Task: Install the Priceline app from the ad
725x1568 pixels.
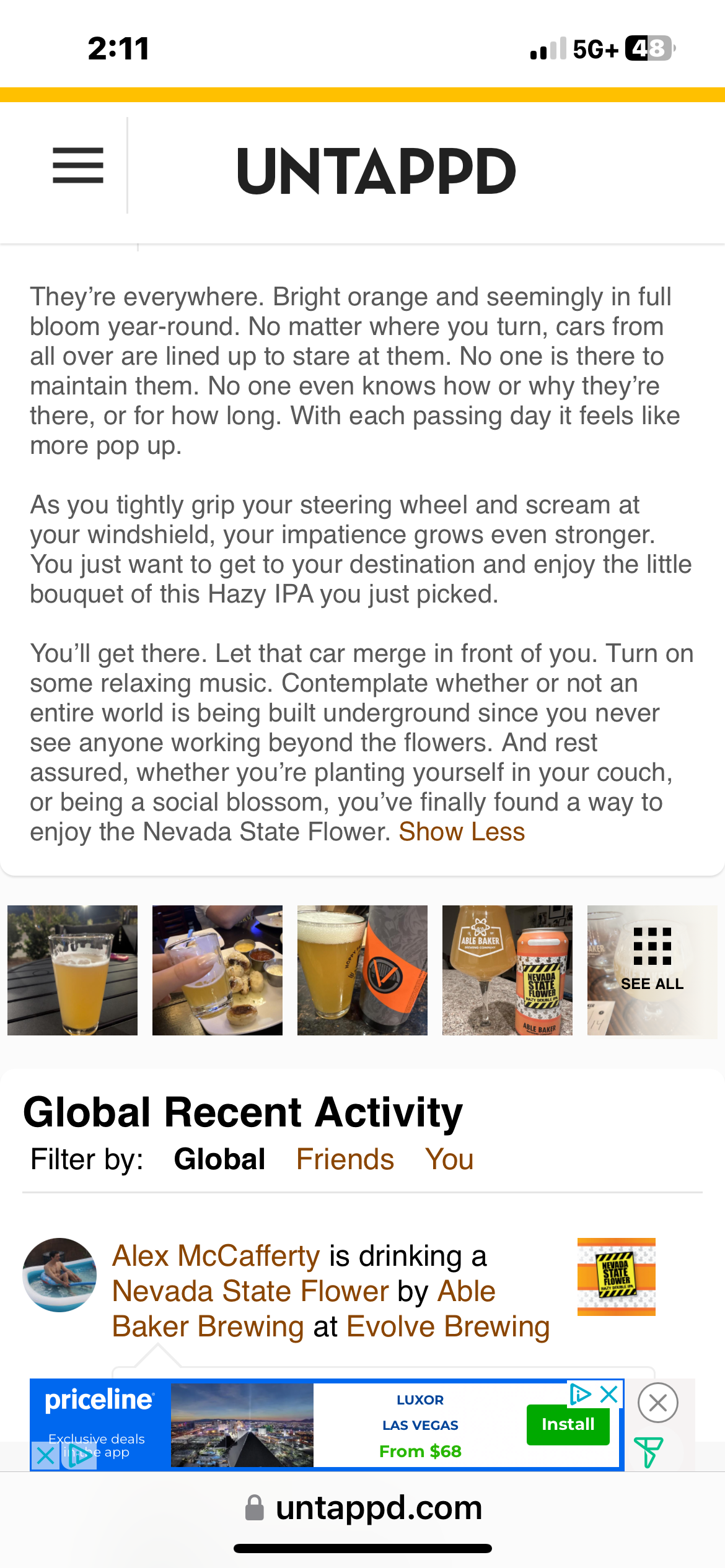Action: point(568,1424)
